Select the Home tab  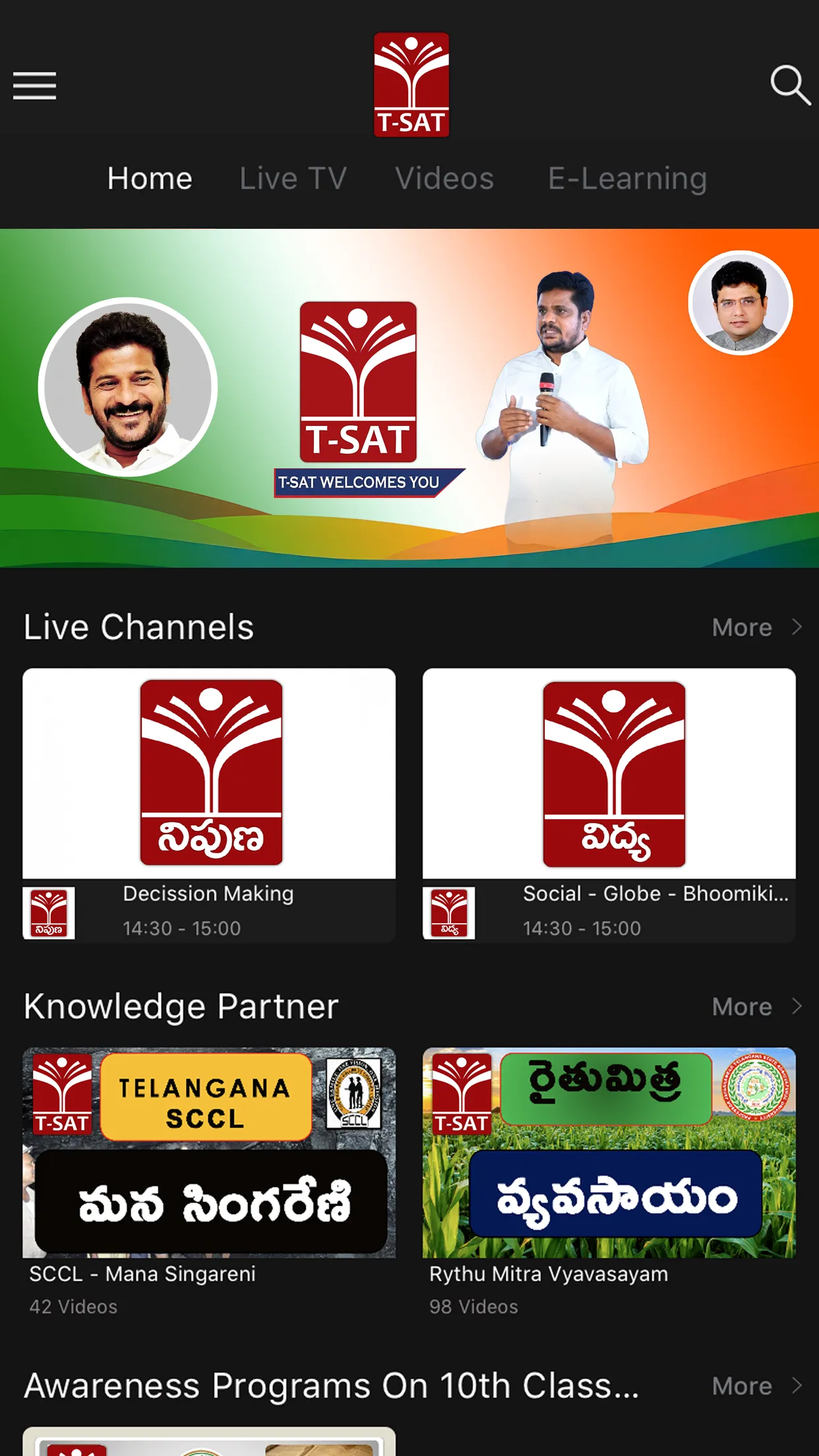tap(150, 179)
